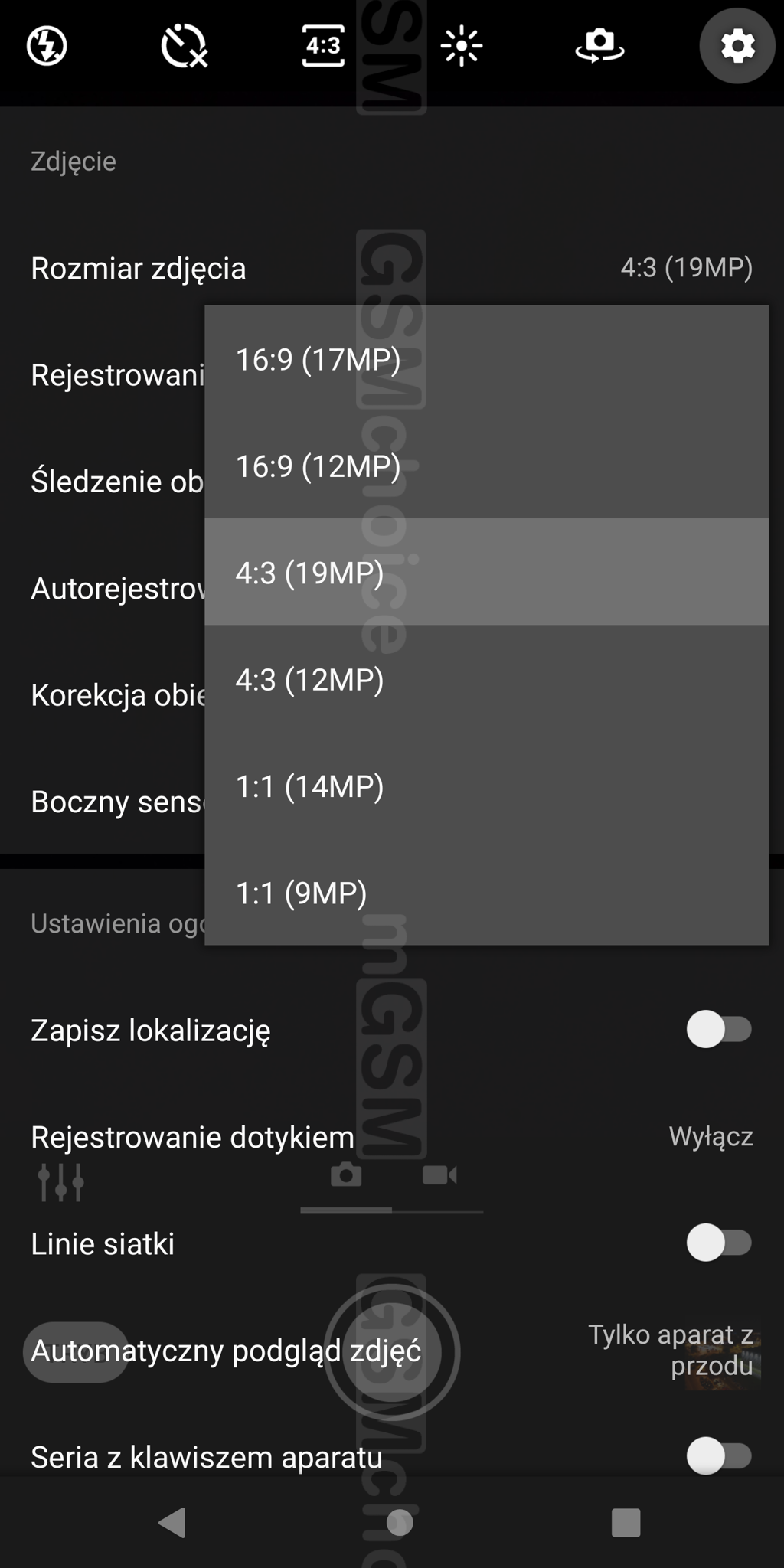
Task: Toggle Seria z klawiszem aparatu
Action: 719,1456
